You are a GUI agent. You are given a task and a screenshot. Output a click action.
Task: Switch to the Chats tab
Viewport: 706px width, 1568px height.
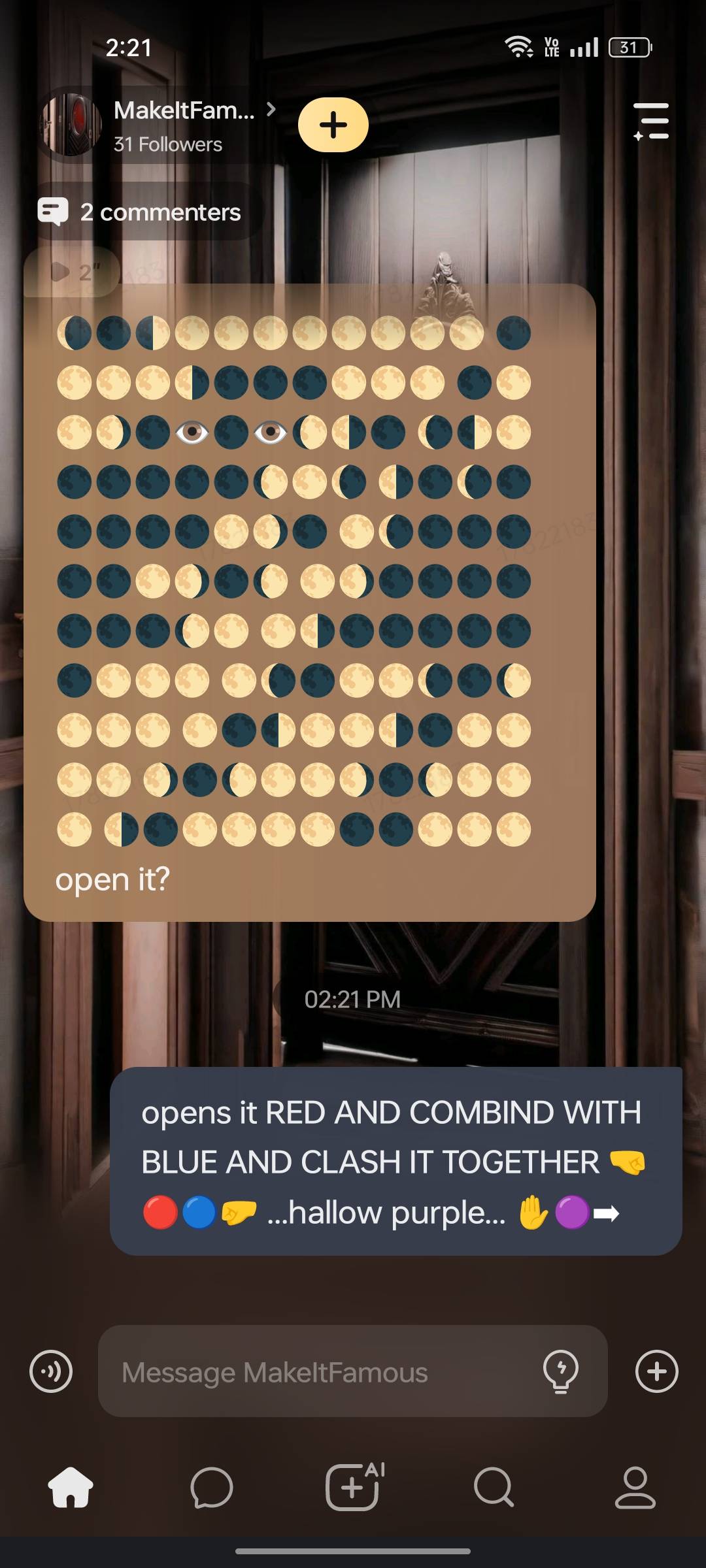(x=212, y=1488)
